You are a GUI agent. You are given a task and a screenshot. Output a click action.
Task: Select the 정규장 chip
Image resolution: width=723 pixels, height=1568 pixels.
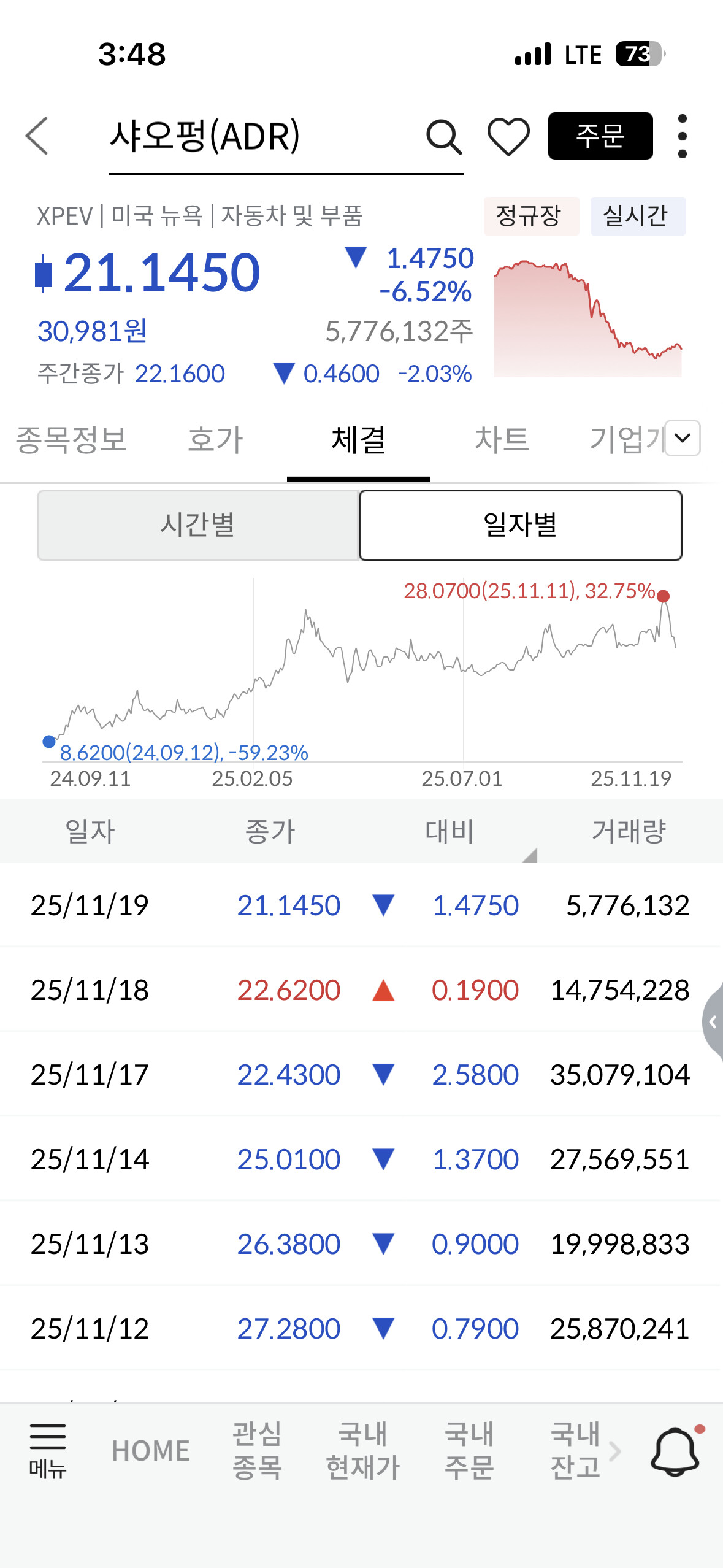coord(531,216)
